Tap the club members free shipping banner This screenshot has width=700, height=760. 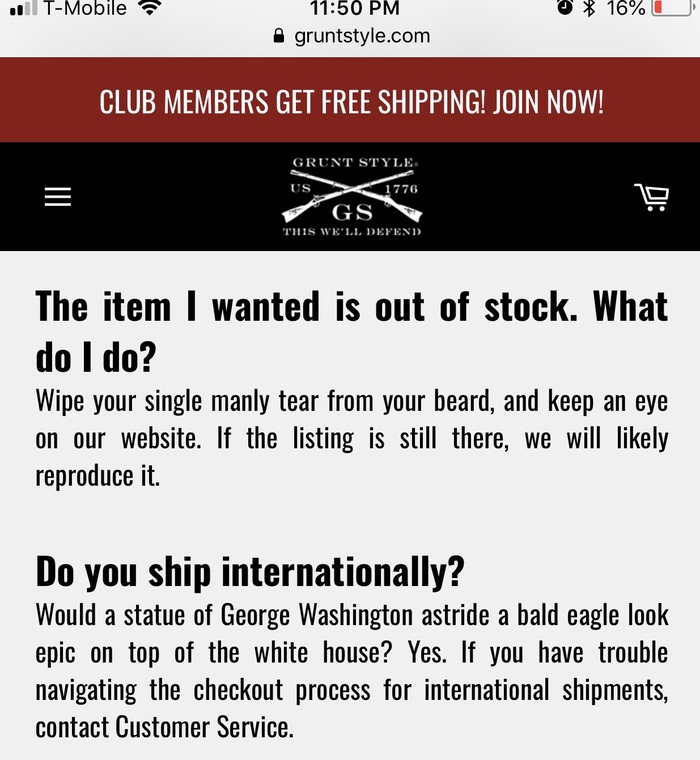point(351,102)
